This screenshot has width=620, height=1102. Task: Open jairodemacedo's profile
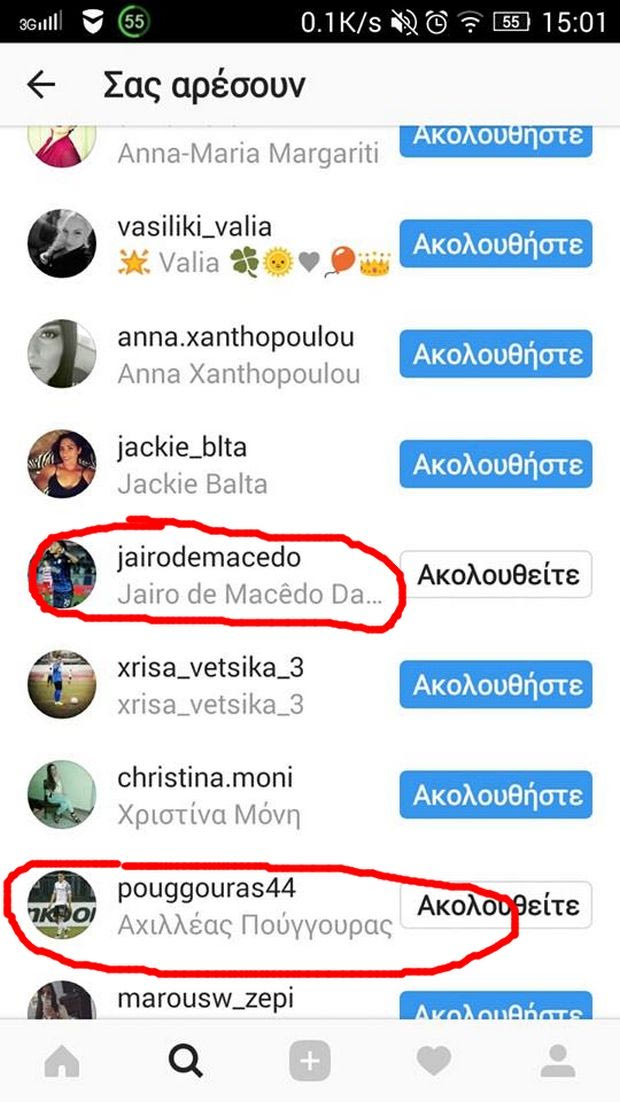[x=208, y=558]
